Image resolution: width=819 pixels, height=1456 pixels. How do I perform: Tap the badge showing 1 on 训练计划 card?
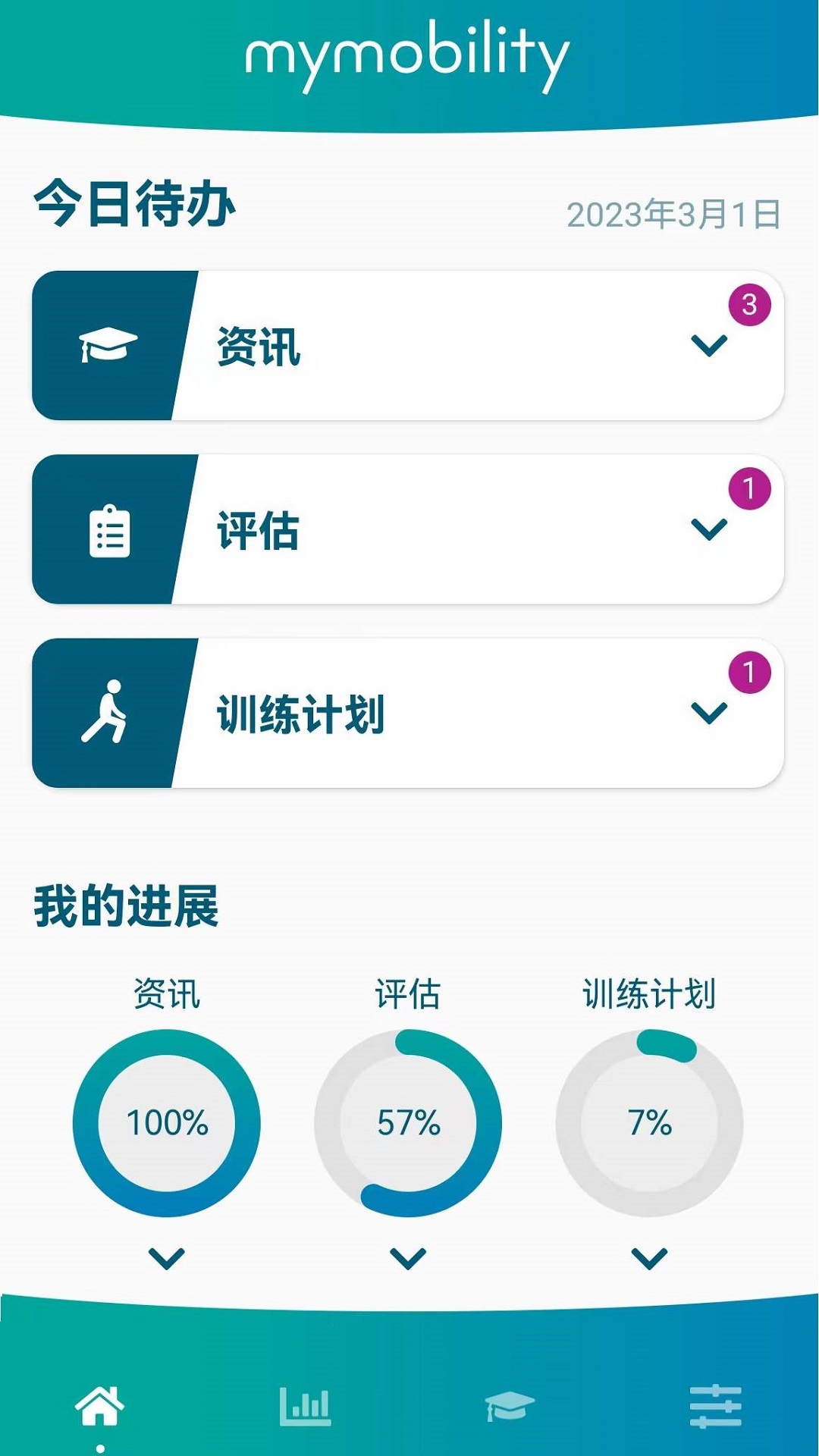click(x=749, y=671)
